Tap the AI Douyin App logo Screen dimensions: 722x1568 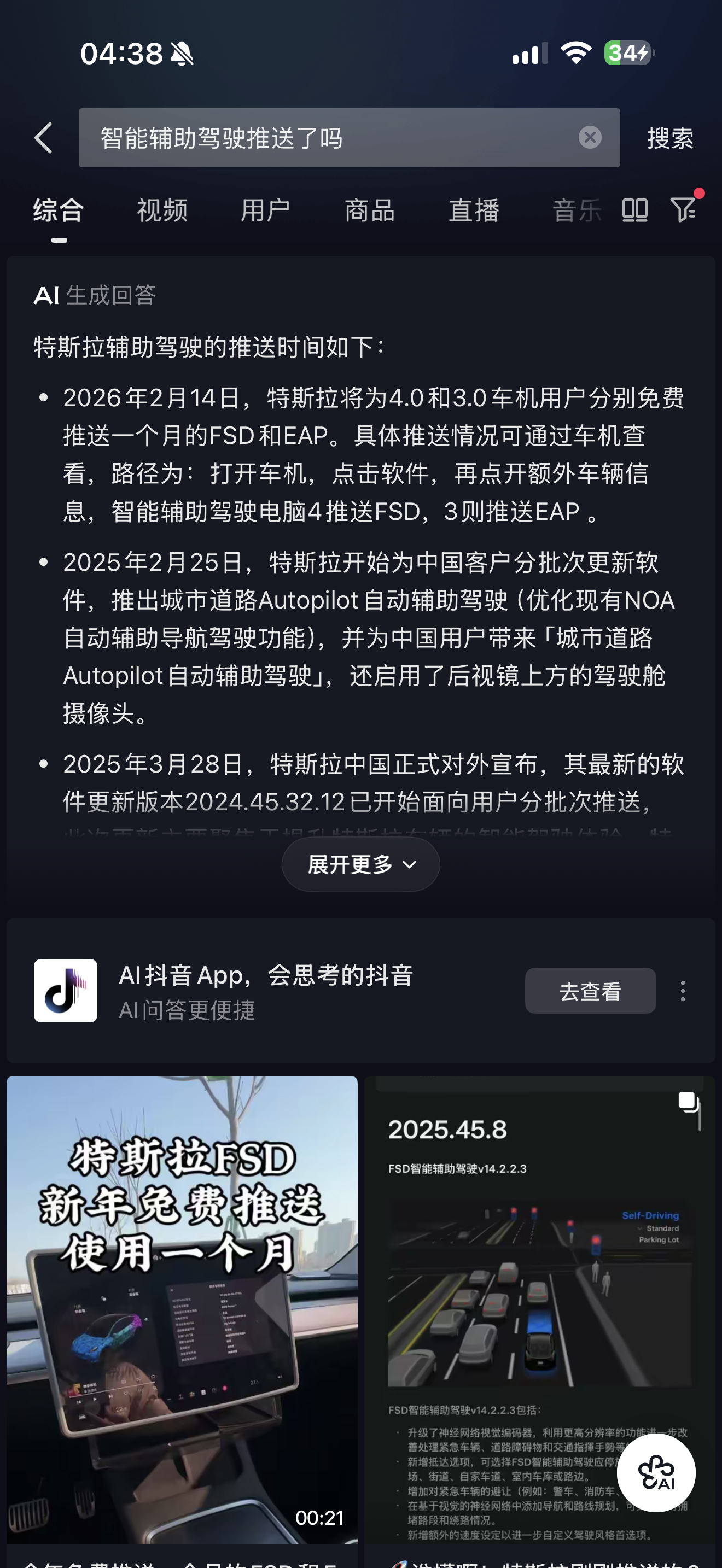click(65, 990)
